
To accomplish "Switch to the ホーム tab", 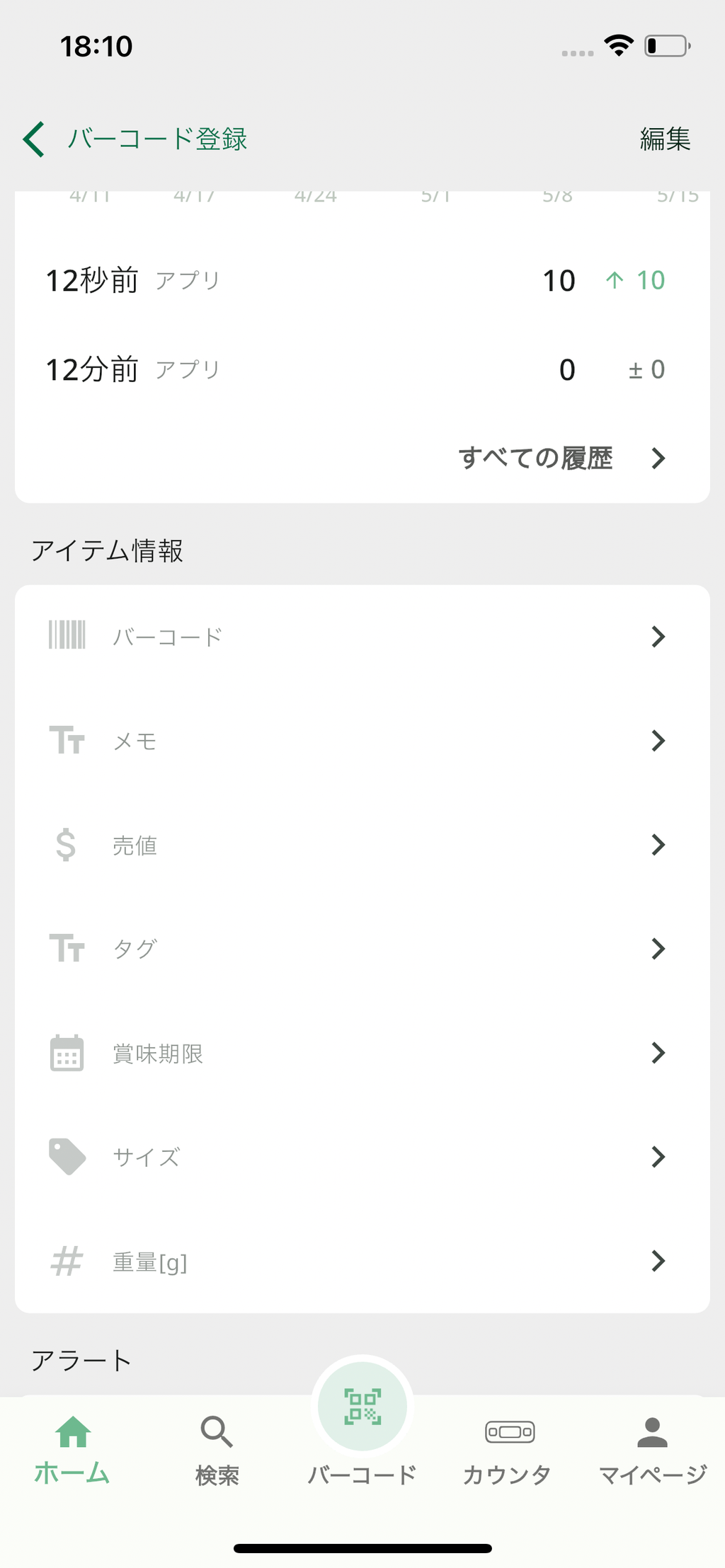I will [72, 1451].
